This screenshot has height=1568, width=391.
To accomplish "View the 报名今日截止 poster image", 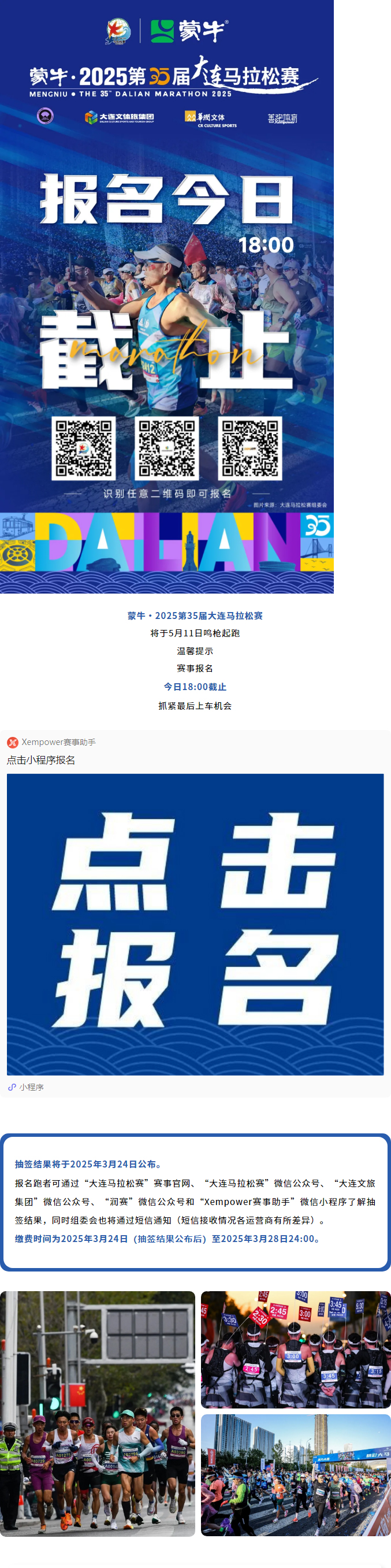I will 166,296.
